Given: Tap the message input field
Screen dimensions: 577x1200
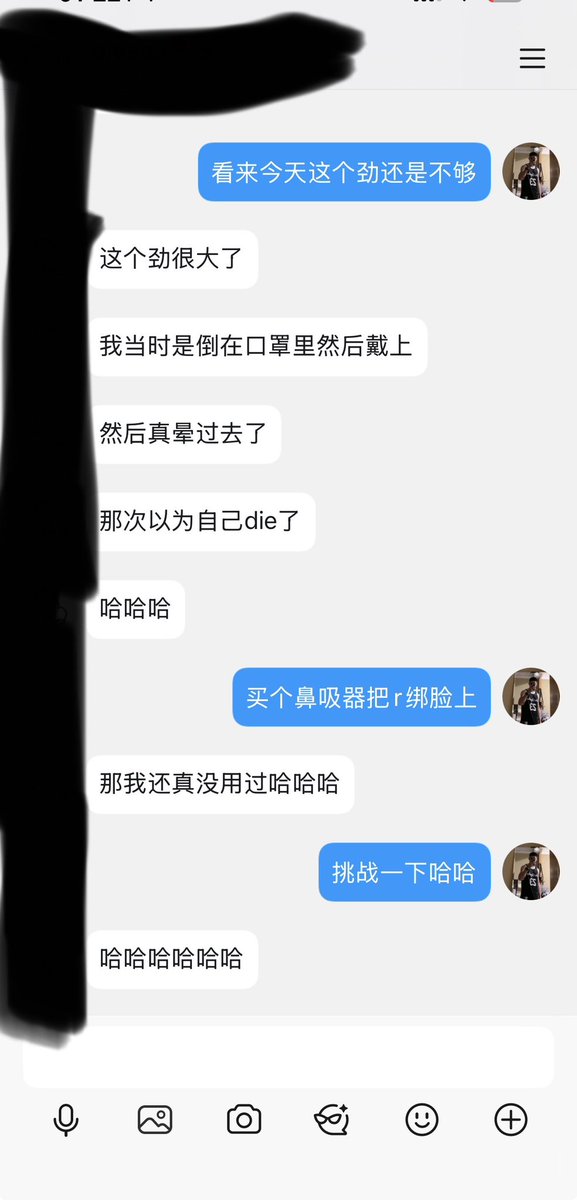Looking at the screenshot, I should 288,1056.
